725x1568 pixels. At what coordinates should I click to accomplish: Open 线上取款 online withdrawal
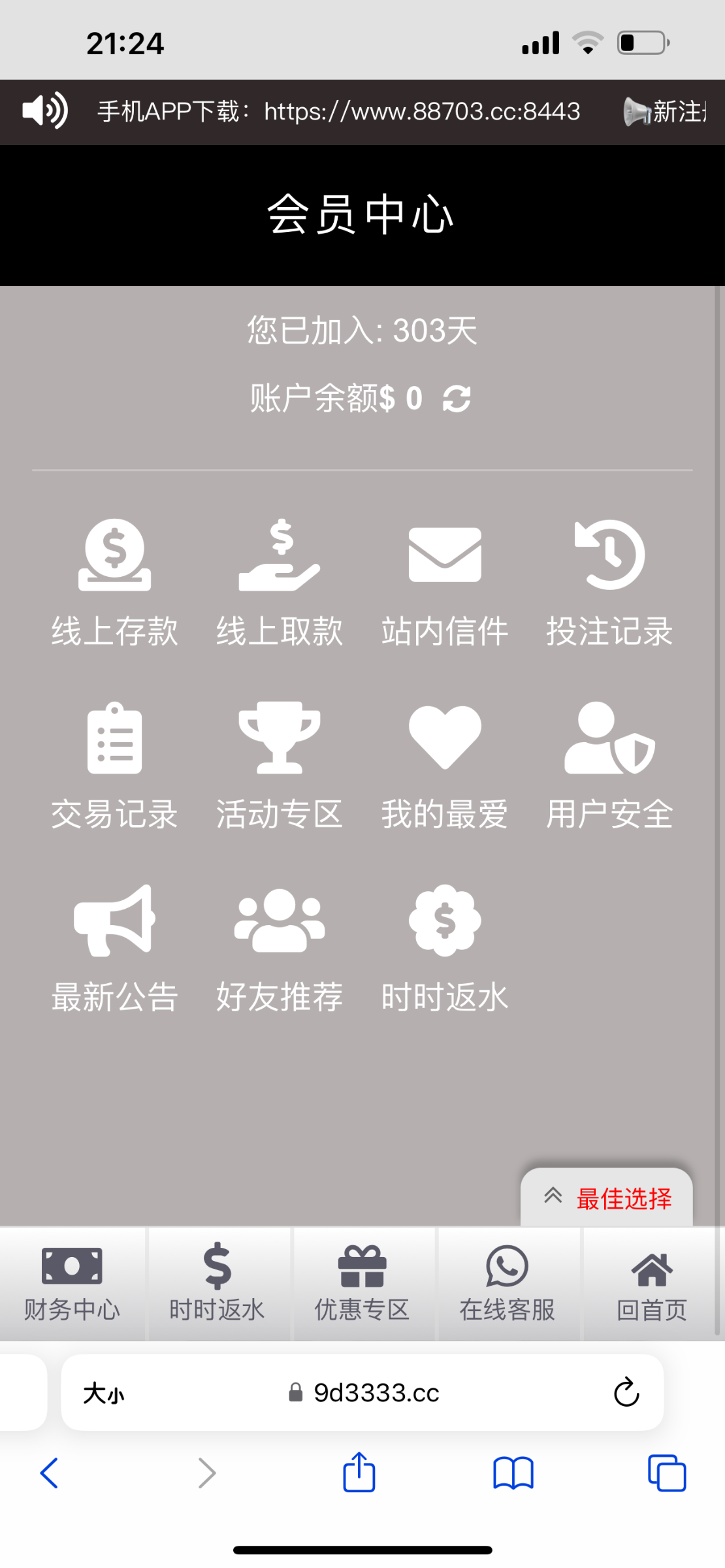[280, 583]
